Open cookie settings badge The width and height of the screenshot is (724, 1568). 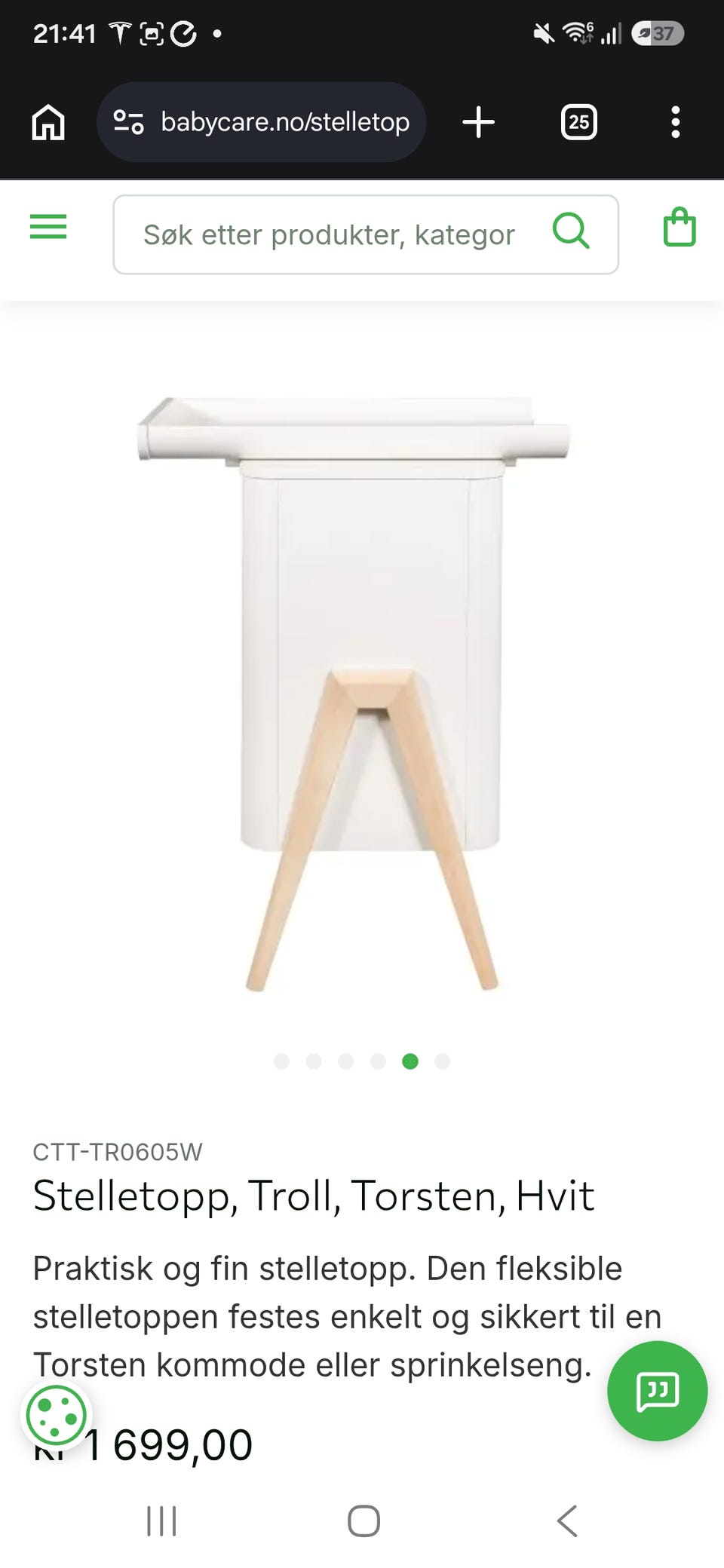[56, 1415]
